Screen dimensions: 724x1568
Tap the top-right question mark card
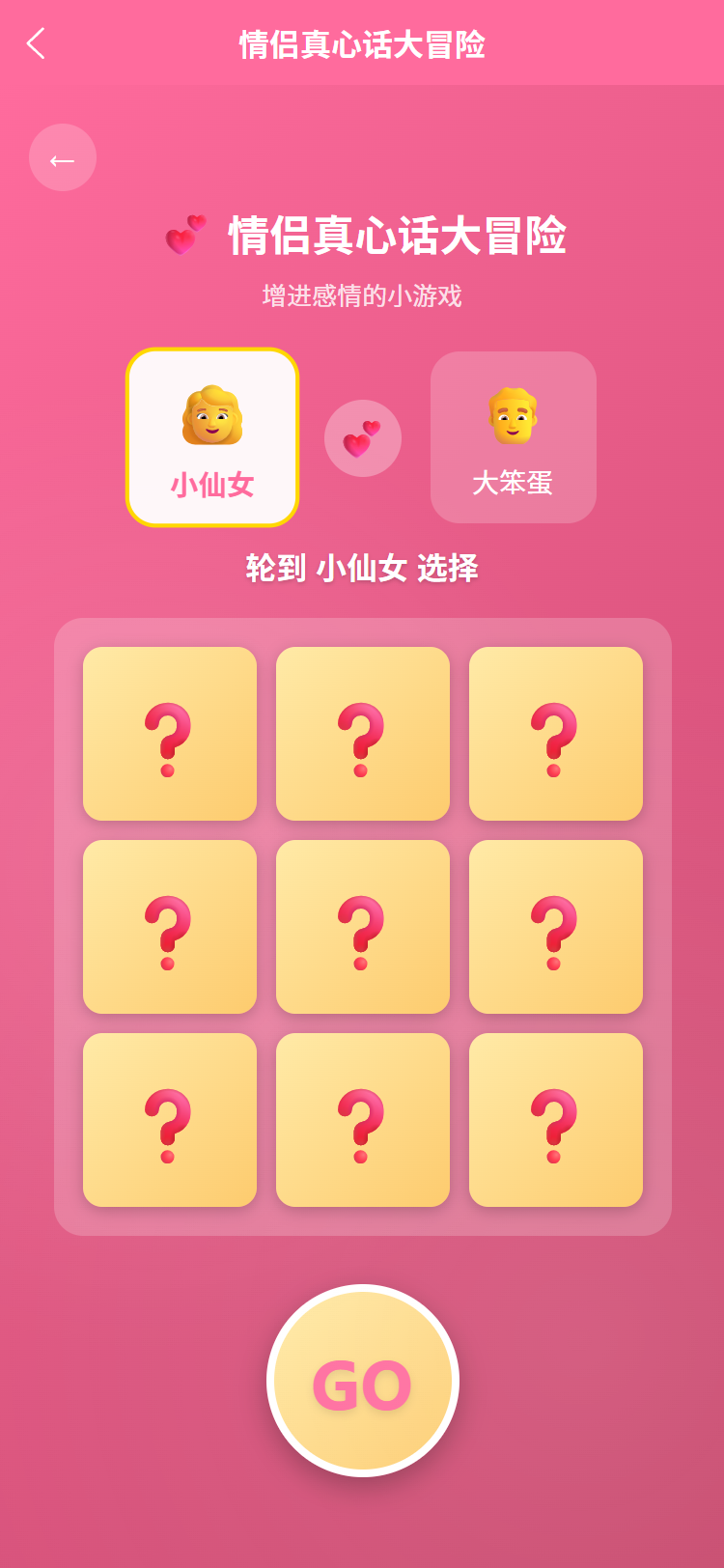[x=556, y=733]
